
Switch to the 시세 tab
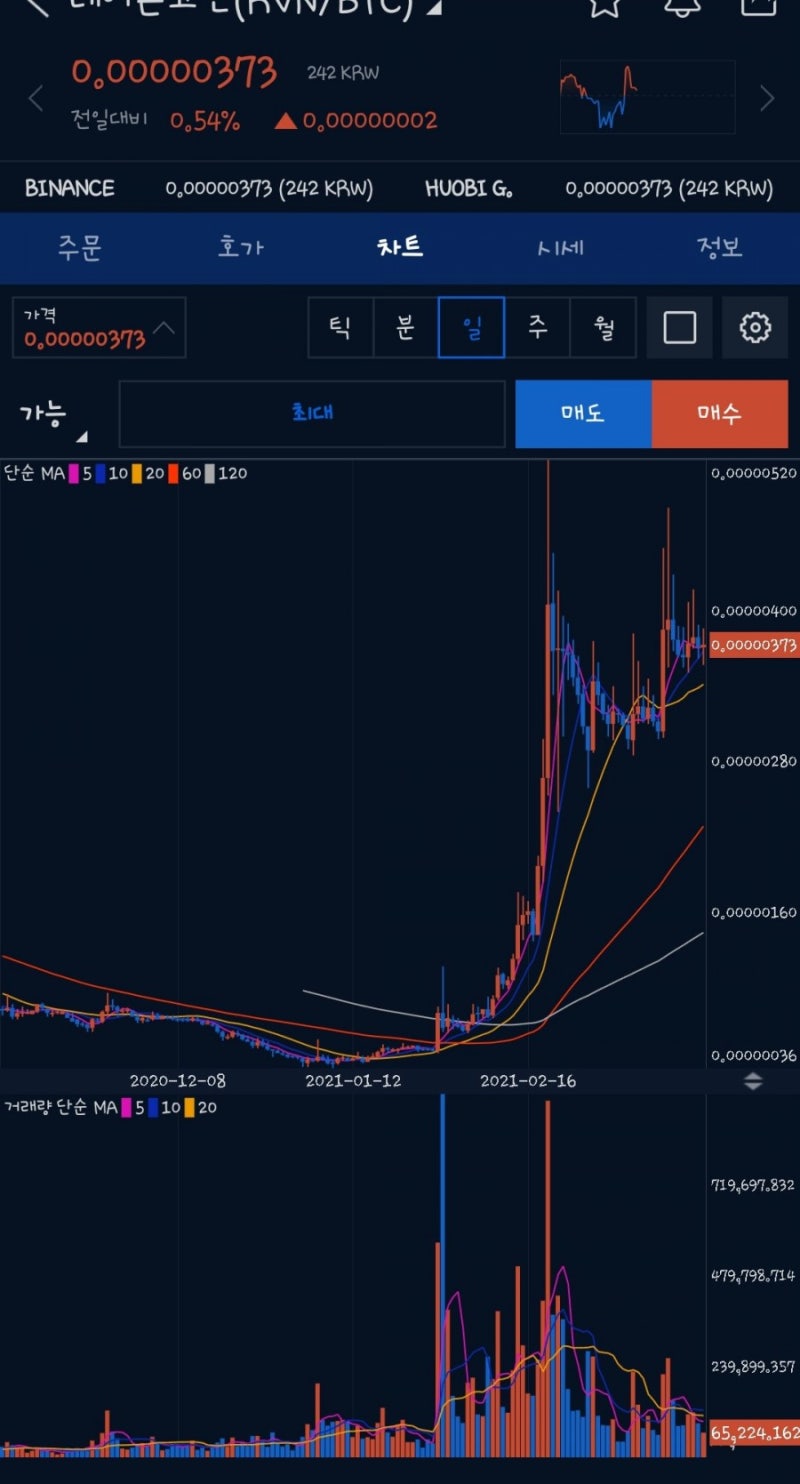tap(559, 248)
